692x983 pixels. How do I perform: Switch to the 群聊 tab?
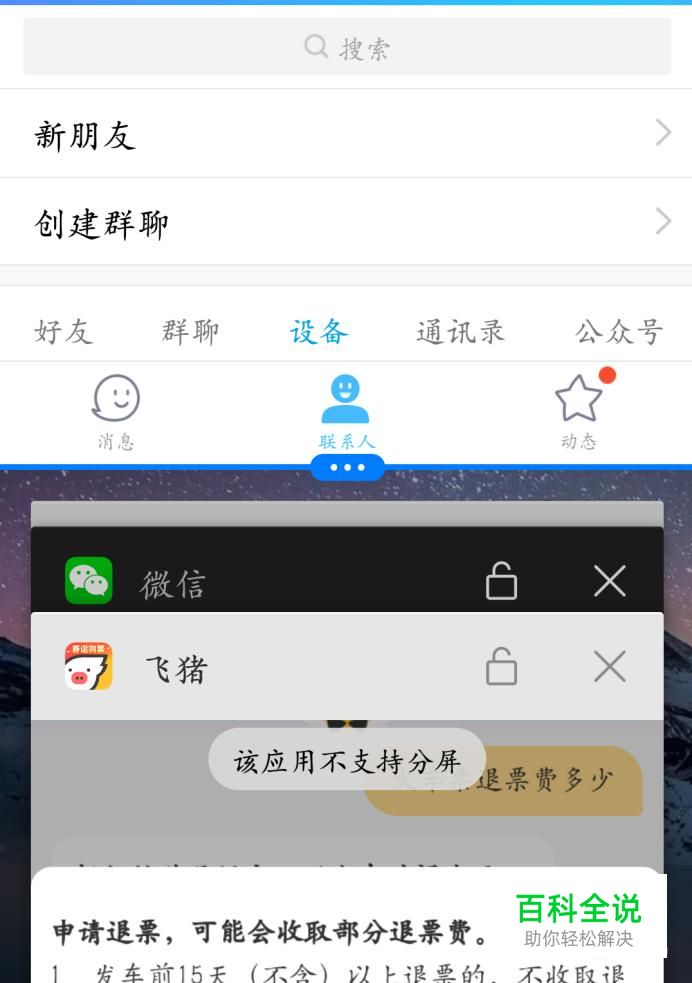(x=190, y=332)
